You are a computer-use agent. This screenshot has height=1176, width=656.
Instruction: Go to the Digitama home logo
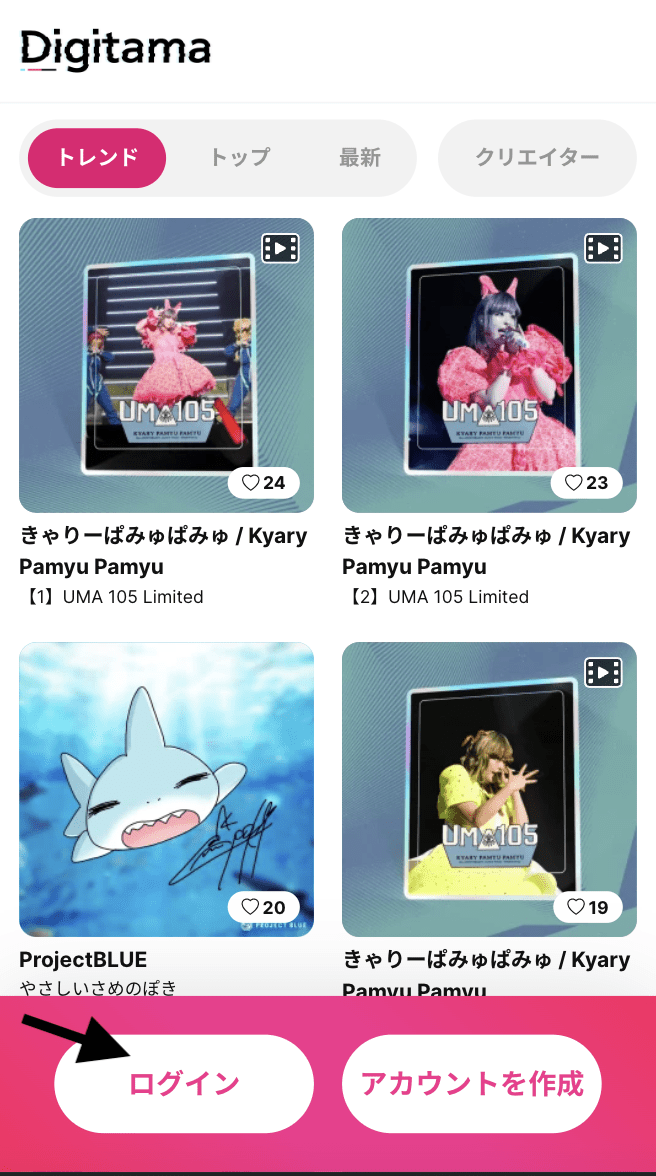coord(115,50)
